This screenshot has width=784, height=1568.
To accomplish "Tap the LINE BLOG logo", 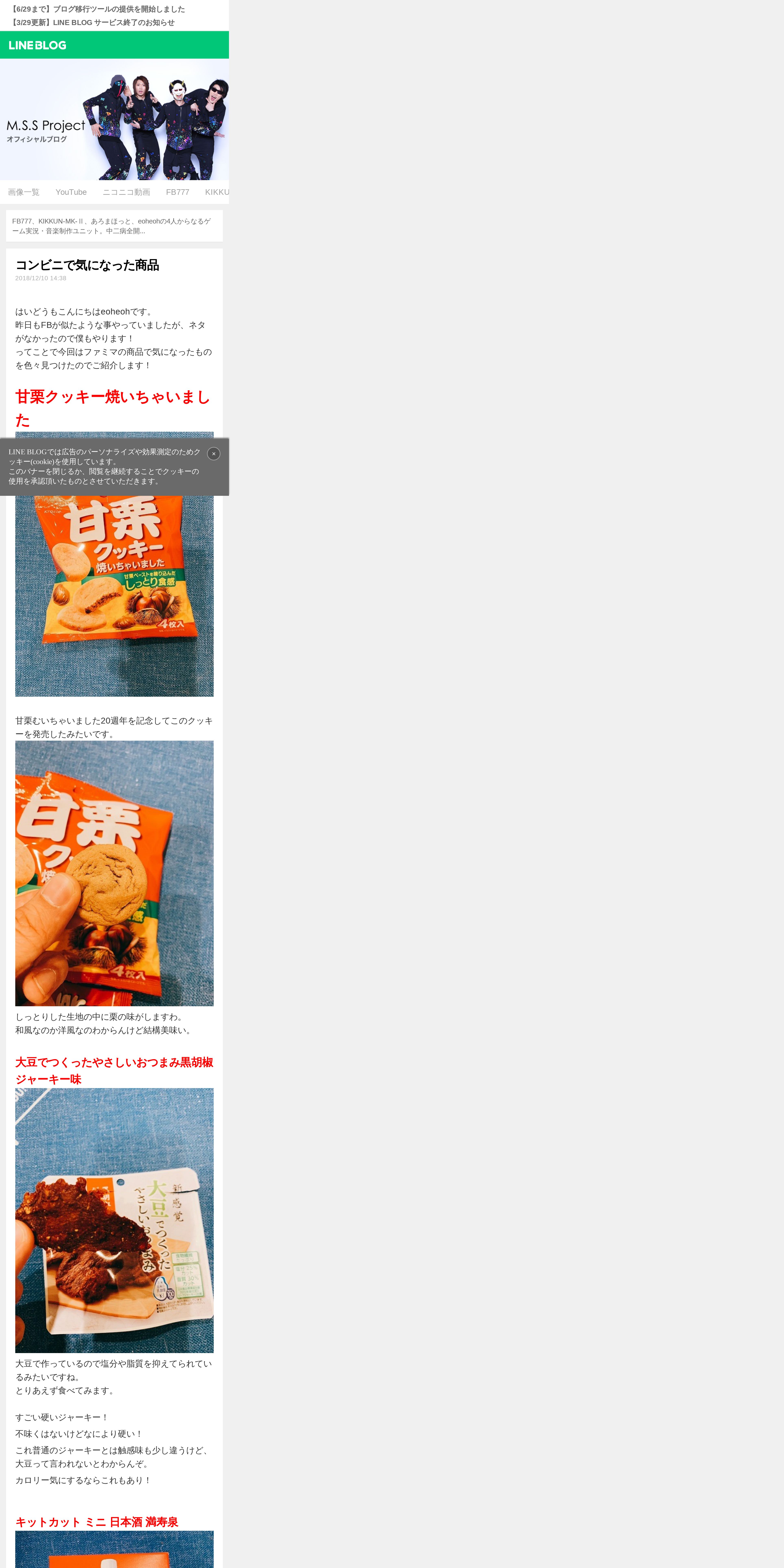I will click(38, 45).
